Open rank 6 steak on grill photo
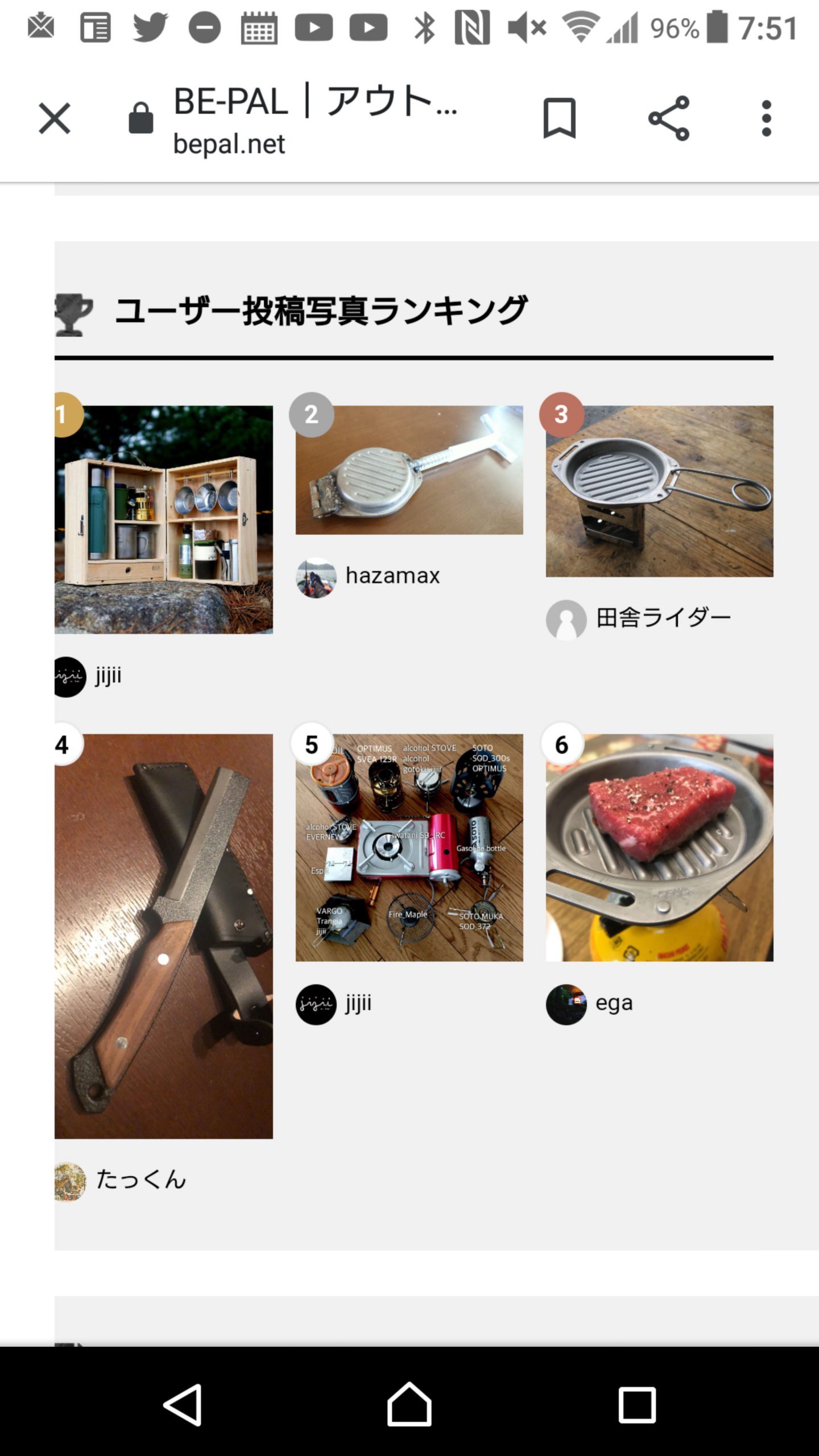This screenshot has height=1456, width=819. 659,847
